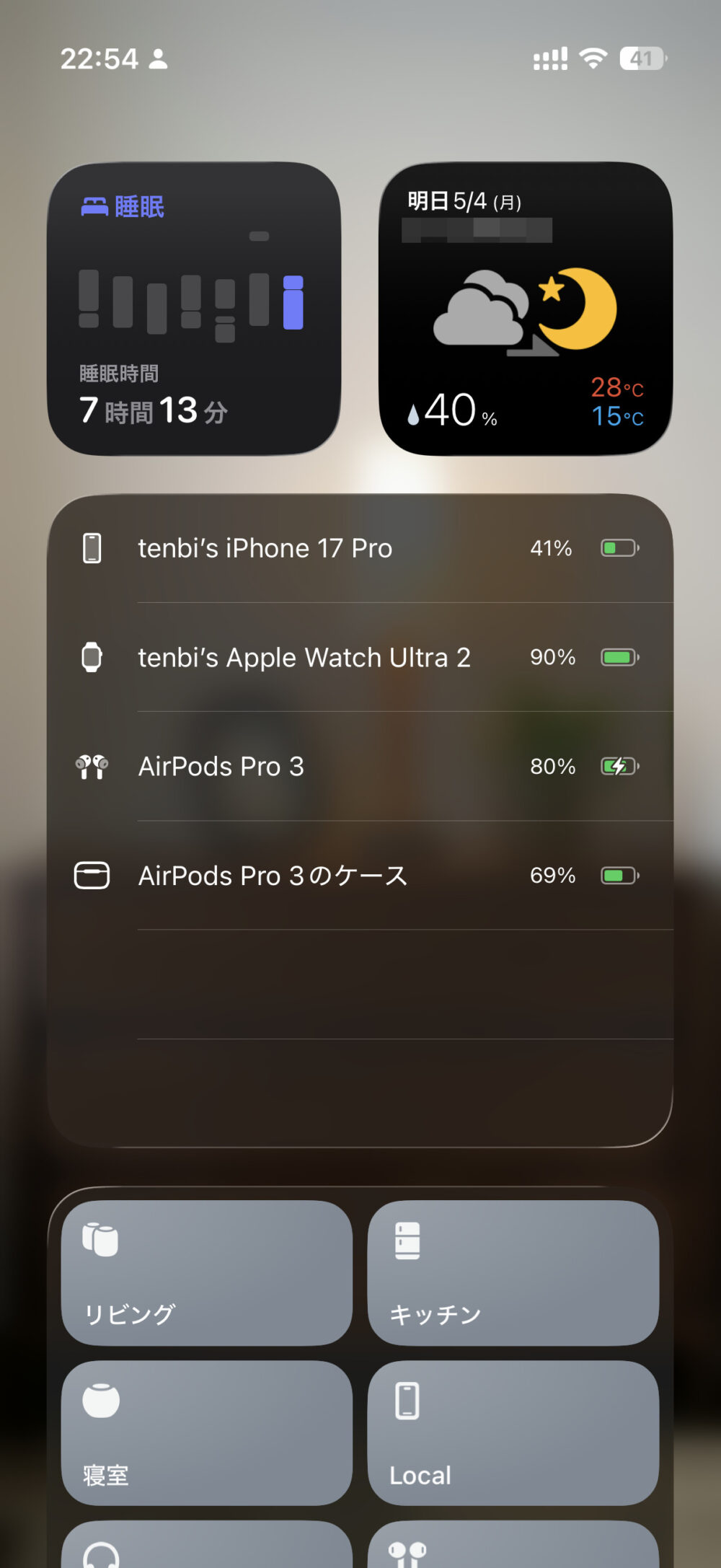
Task: Select the AirPods tile at the bottom
Action: click(513, 1544)
